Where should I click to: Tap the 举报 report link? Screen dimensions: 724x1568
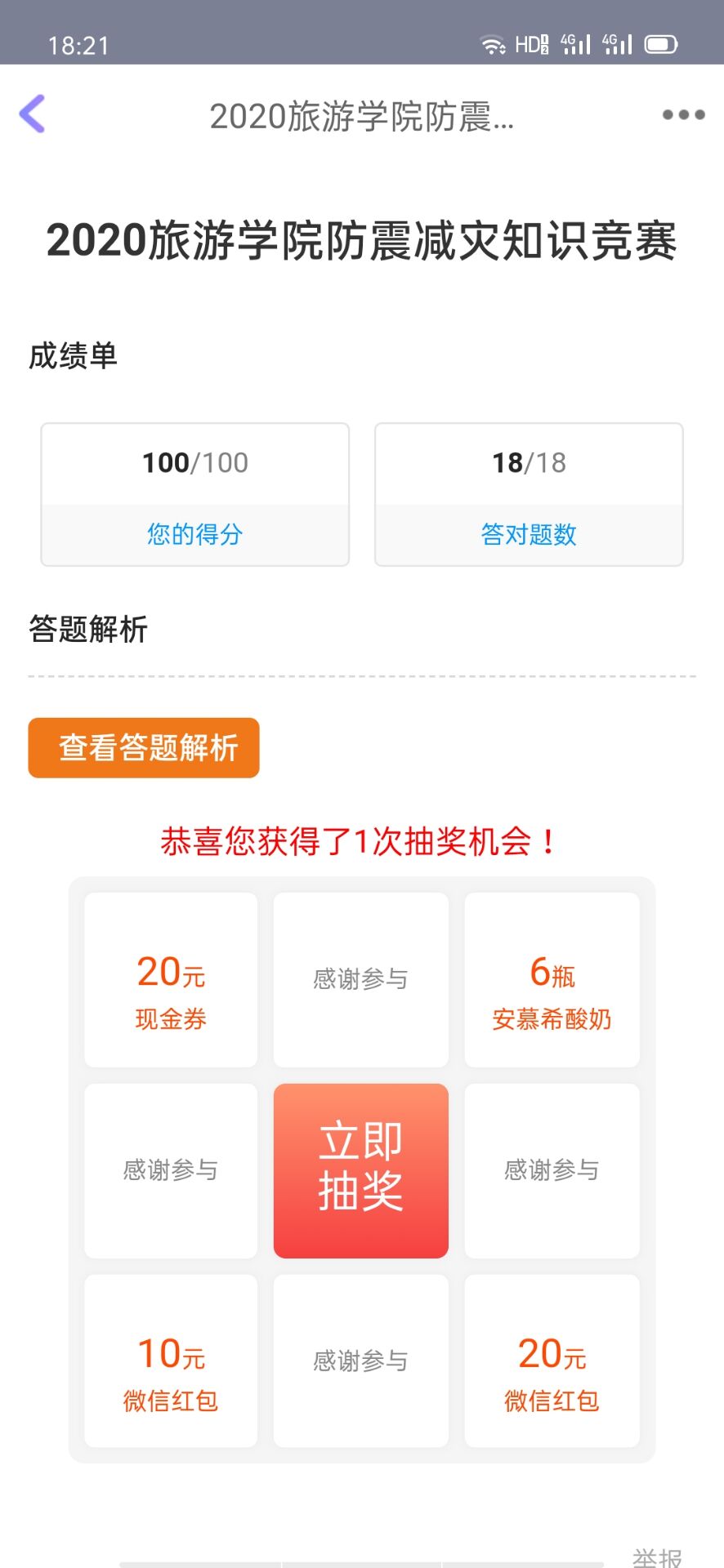[657, 1557]
